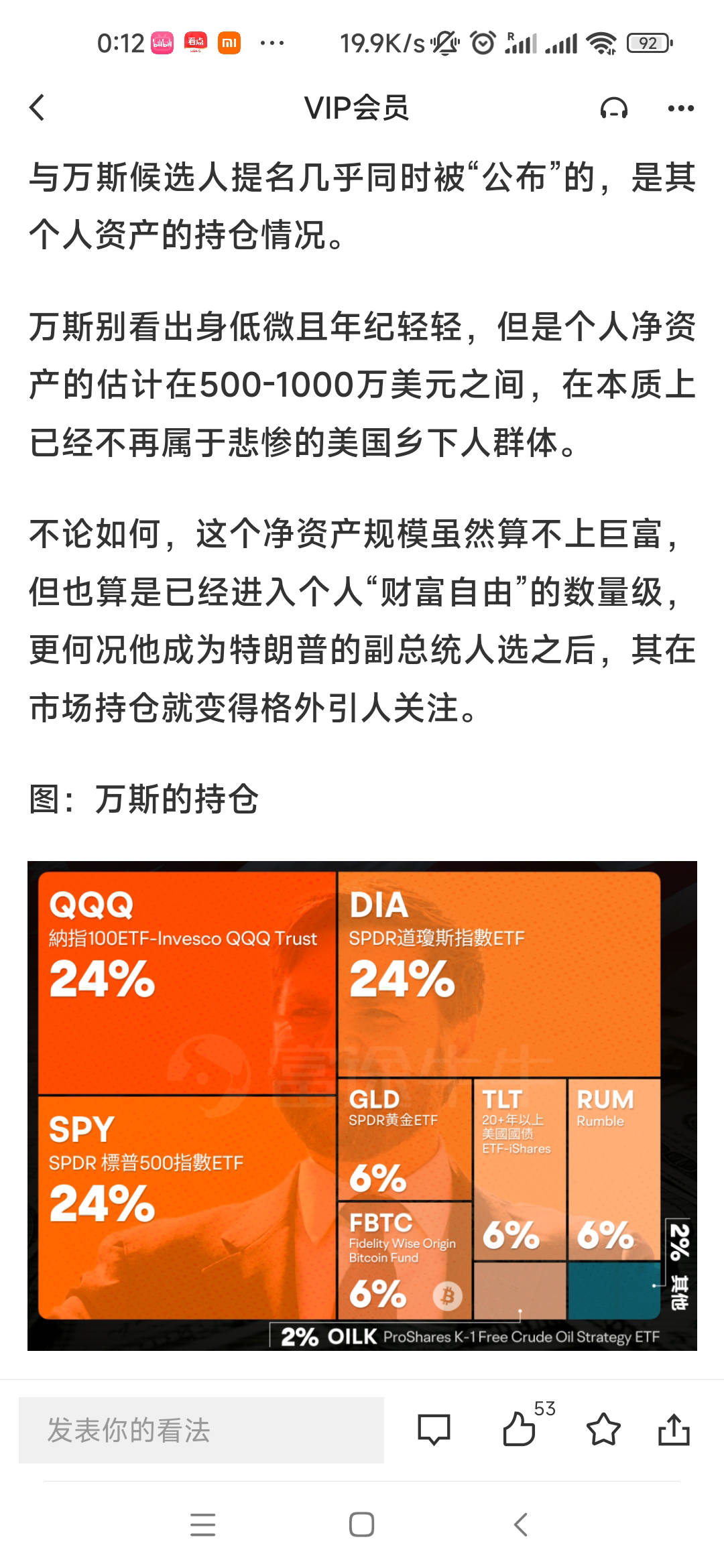Open the system recent apps menu

(202, 1524)
